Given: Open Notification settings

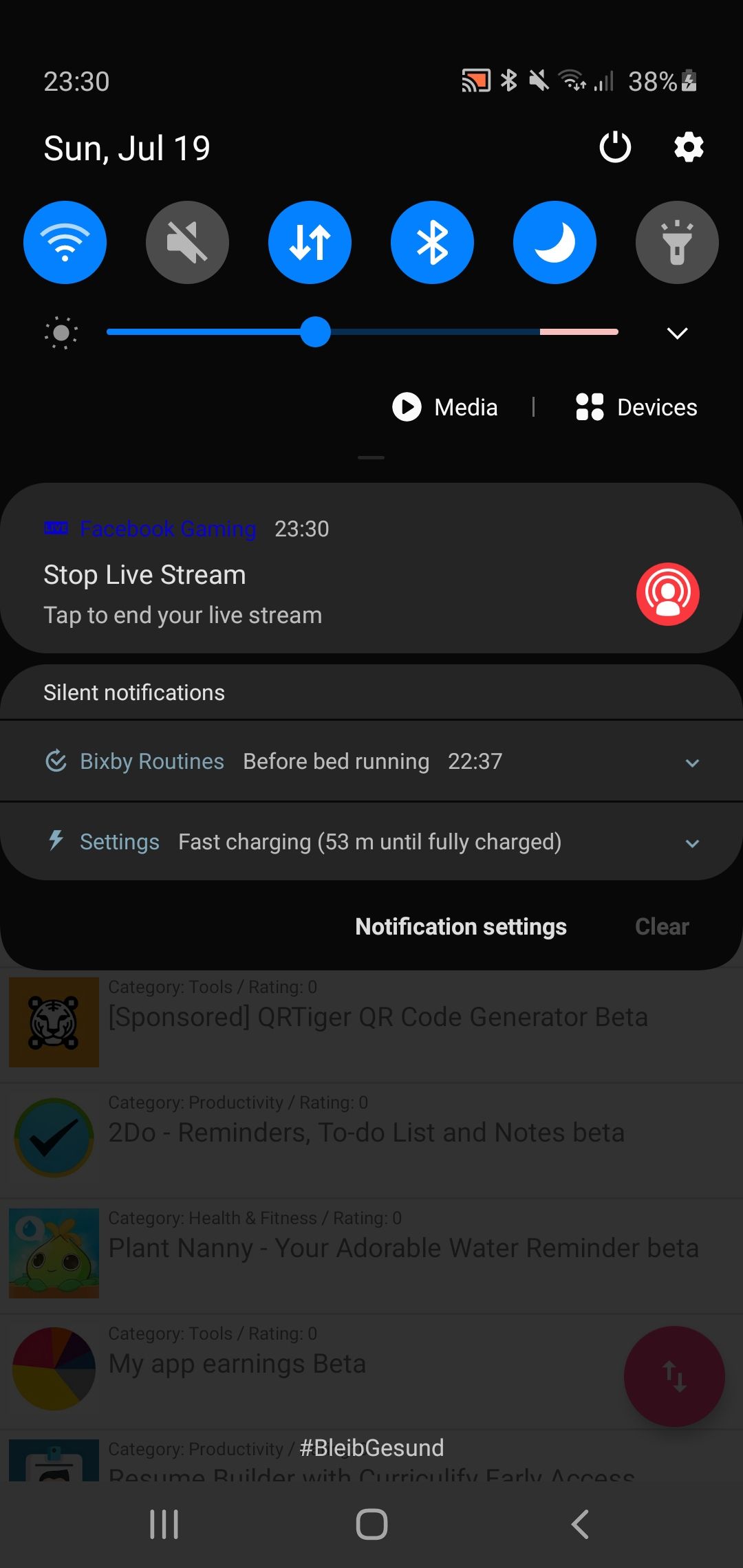Looking at the screenshot, I should click(x=461, y=927).
